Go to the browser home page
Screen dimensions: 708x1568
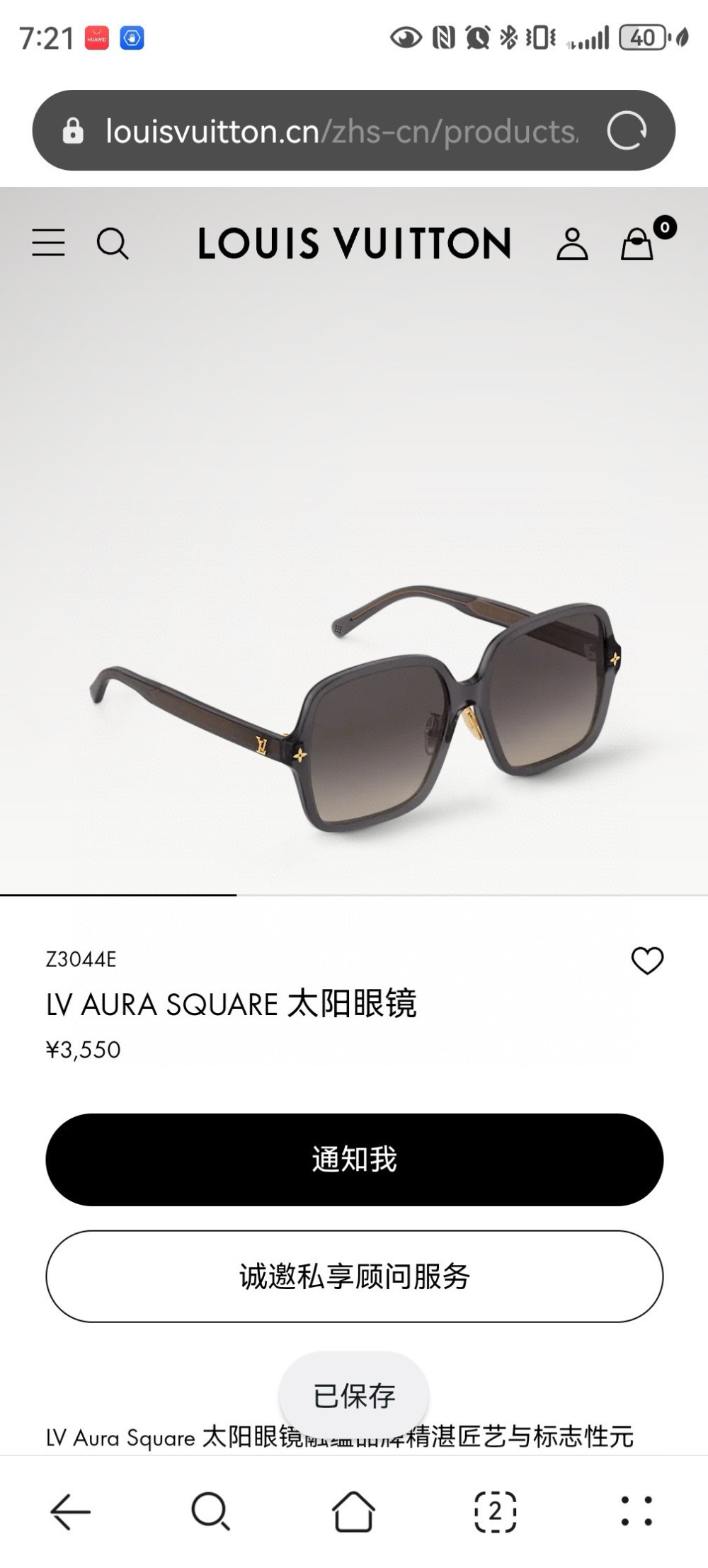pos(353,1511)
